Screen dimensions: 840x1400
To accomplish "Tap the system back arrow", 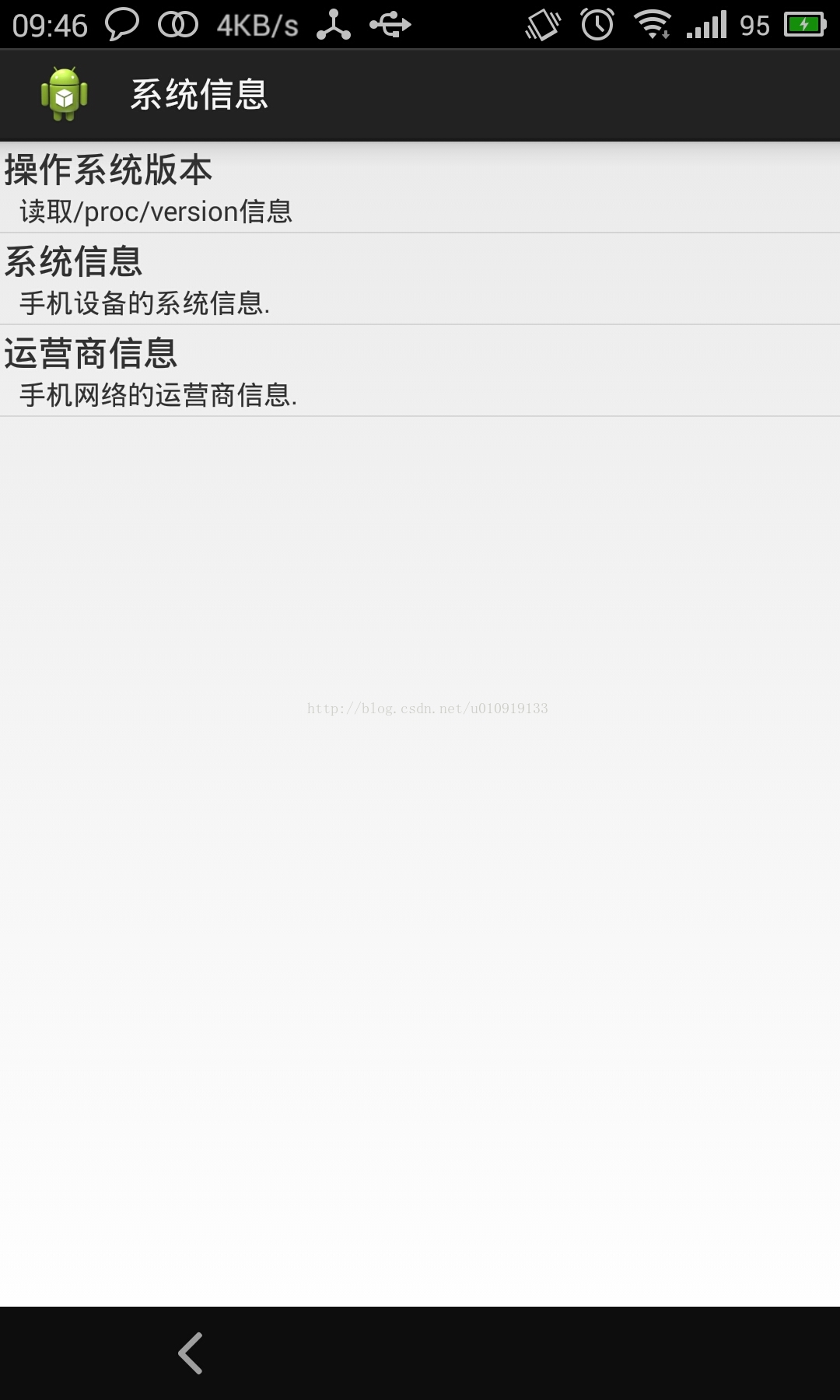I will (x=191, y=1353).
